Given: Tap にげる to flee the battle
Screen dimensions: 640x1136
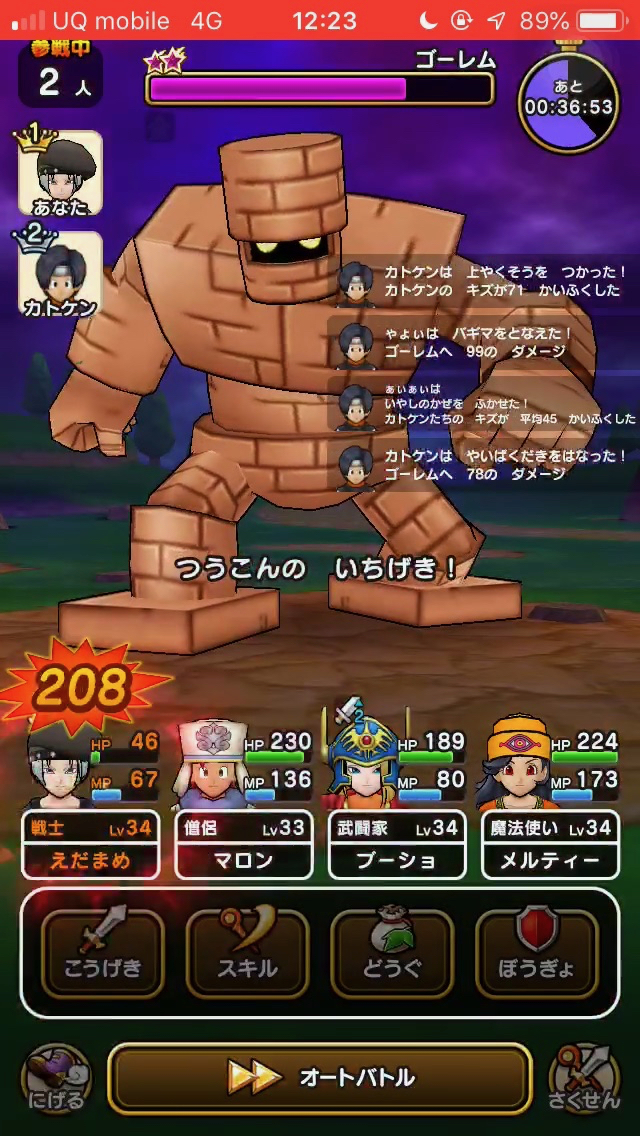Looking at the screenshot, I should [x=57, y=1079].
